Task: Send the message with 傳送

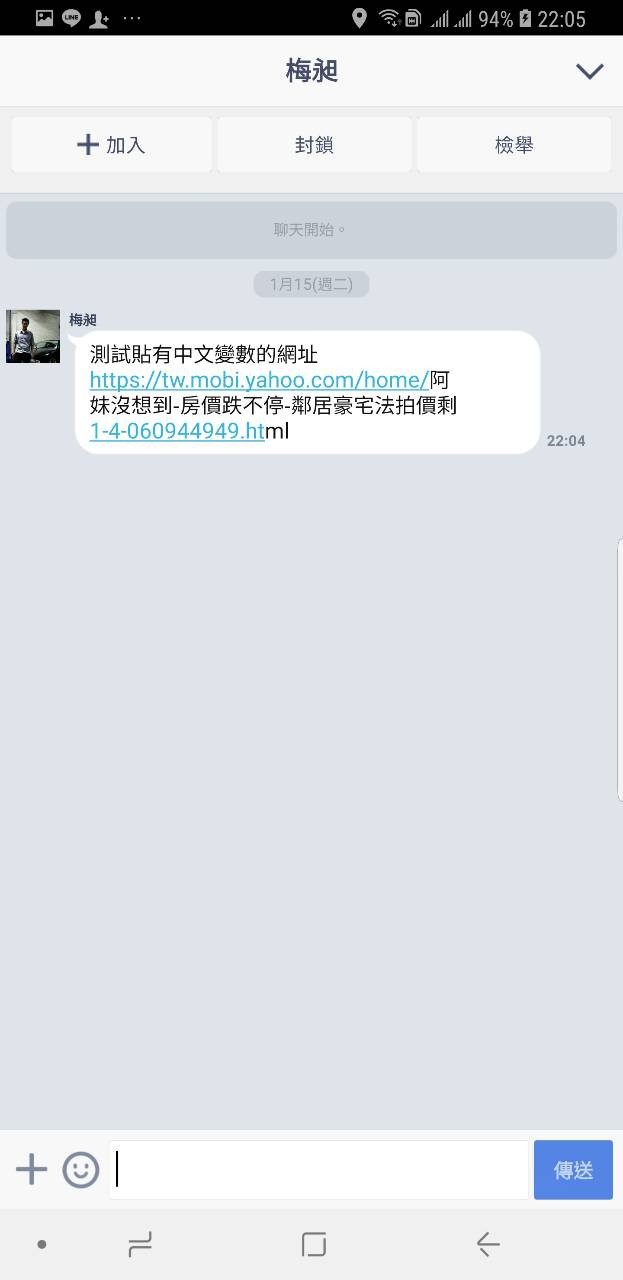Action: (x=573, y=1169)
